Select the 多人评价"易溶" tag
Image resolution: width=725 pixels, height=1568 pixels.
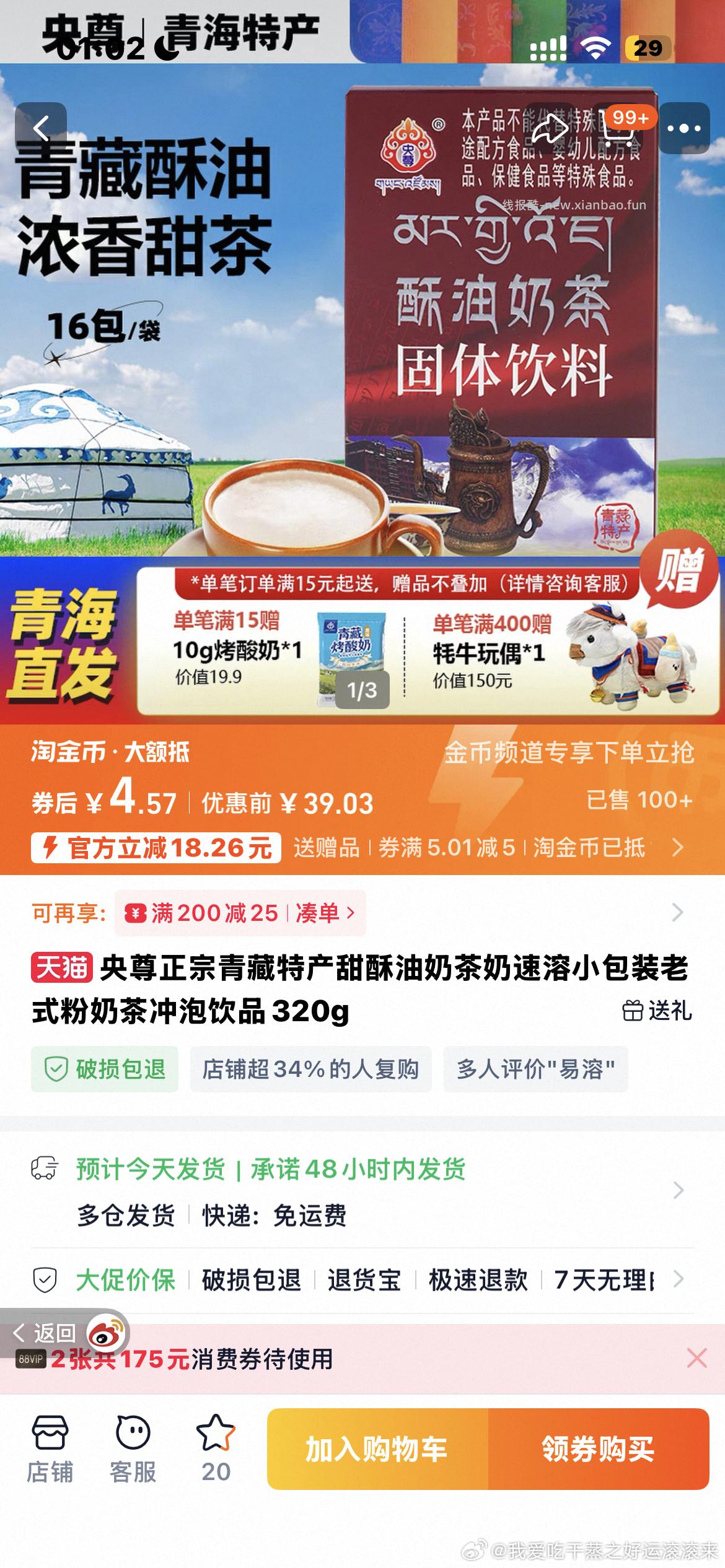click(538, 1068)
